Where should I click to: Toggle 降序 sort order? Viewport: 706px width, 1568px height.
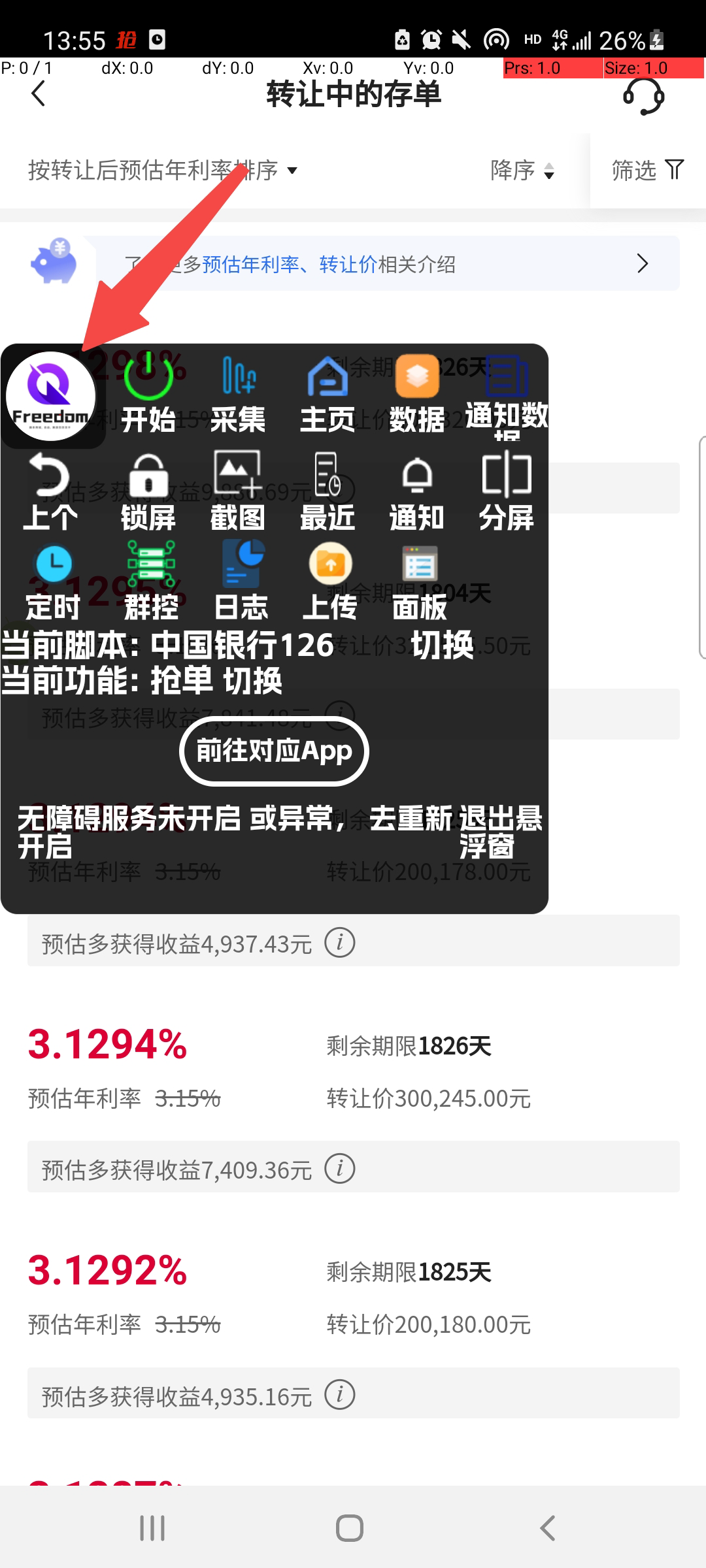522,171
